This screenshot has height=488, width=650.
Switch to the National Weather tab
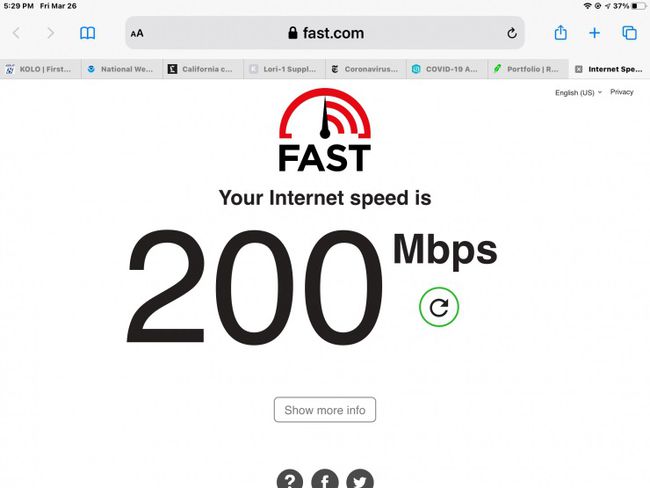pyautogui.click(x=122, y=69)
